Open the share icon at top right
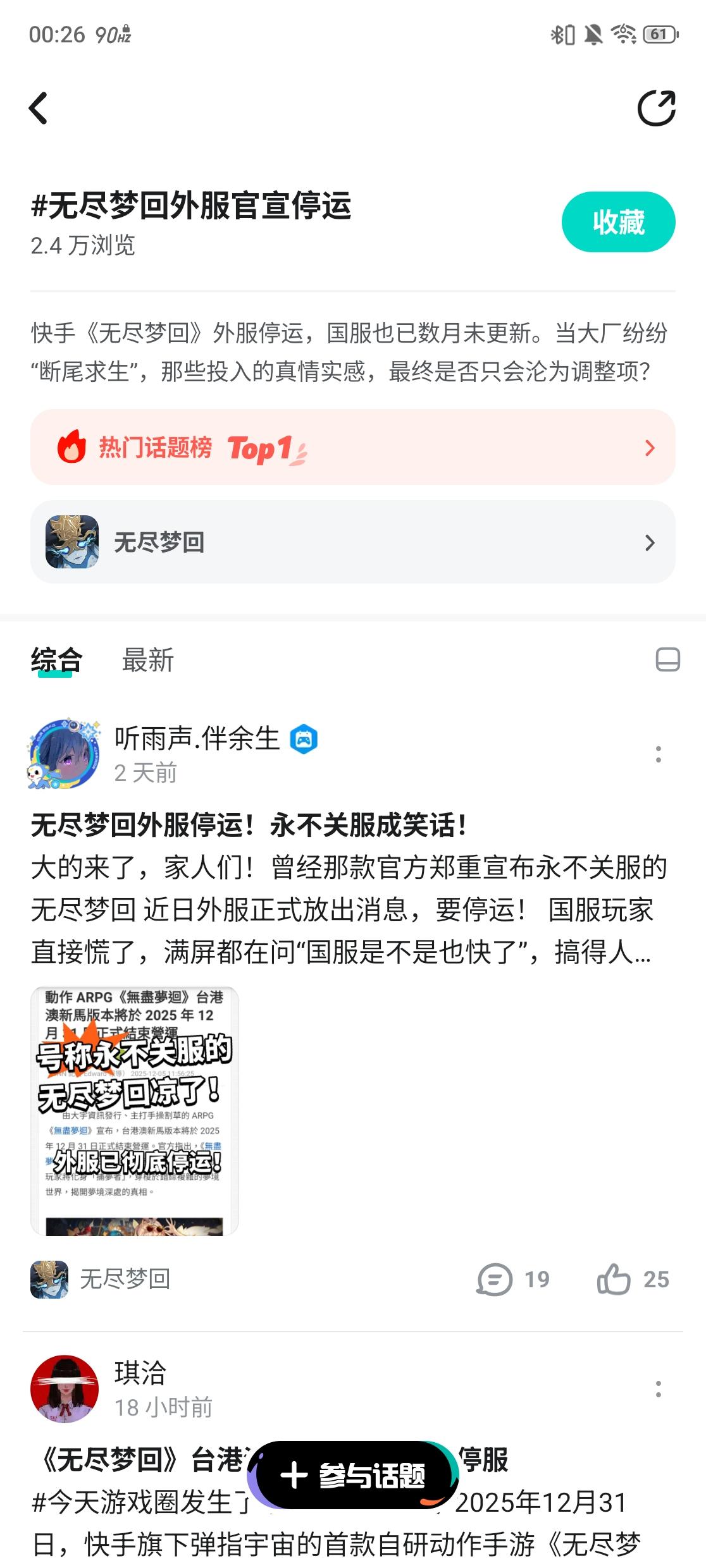 point(659,106)
